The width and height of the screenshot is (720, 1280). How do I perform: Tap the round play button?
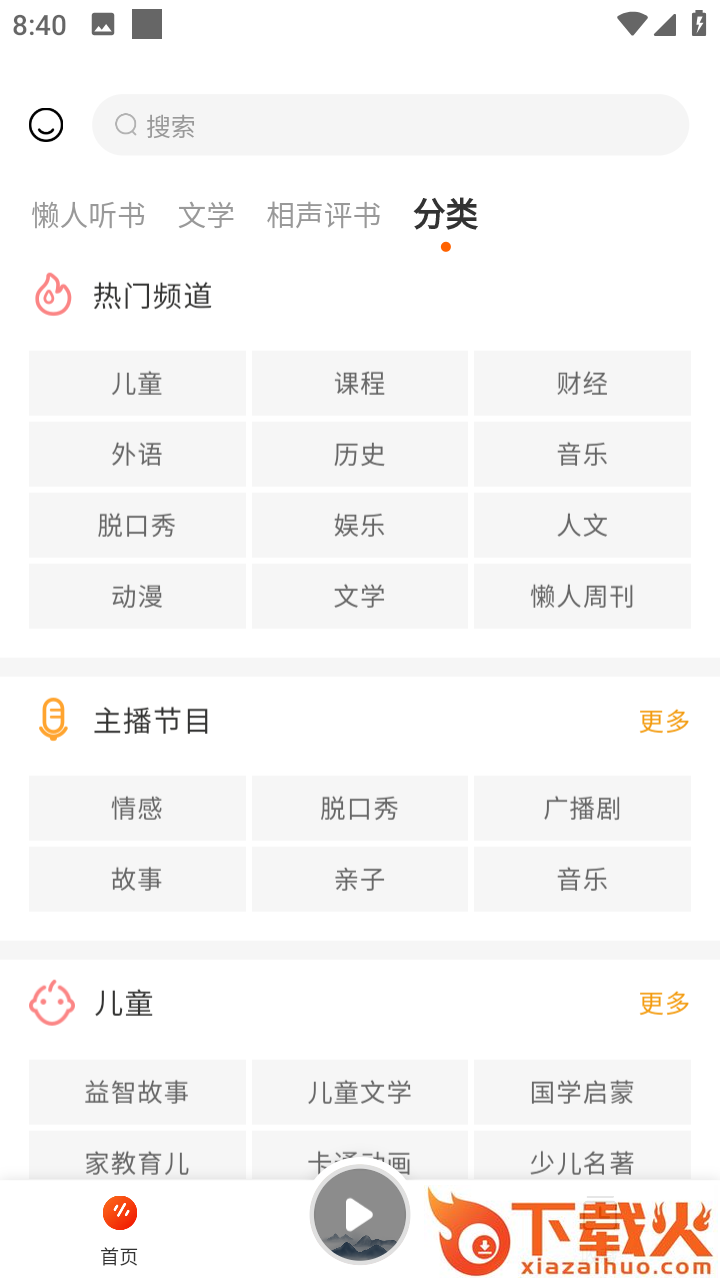(360, 1215)
